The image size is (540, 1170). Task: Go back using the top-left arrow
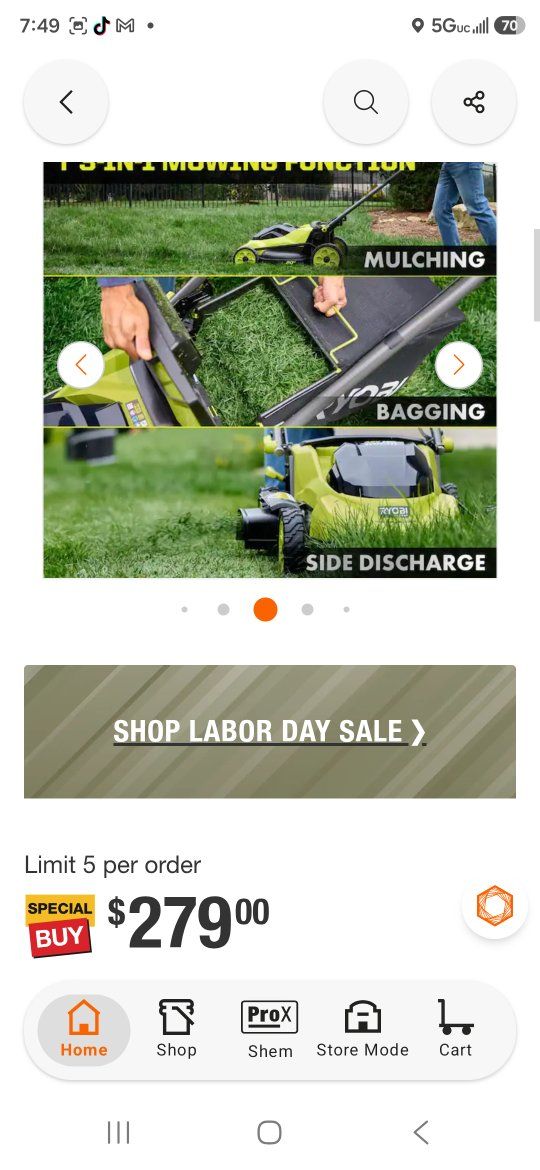click(x=66, y=102)
